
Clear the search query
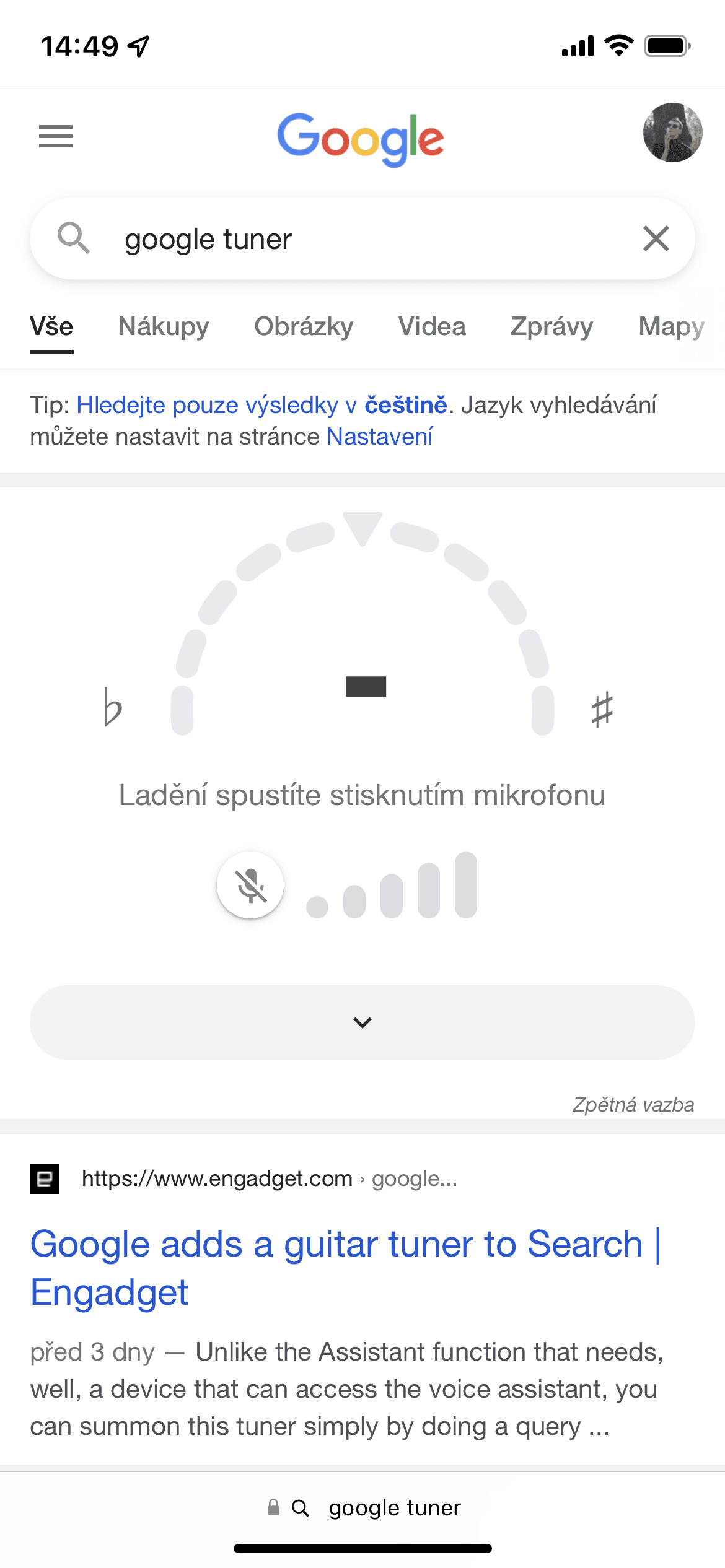click(x=656, y=239)
